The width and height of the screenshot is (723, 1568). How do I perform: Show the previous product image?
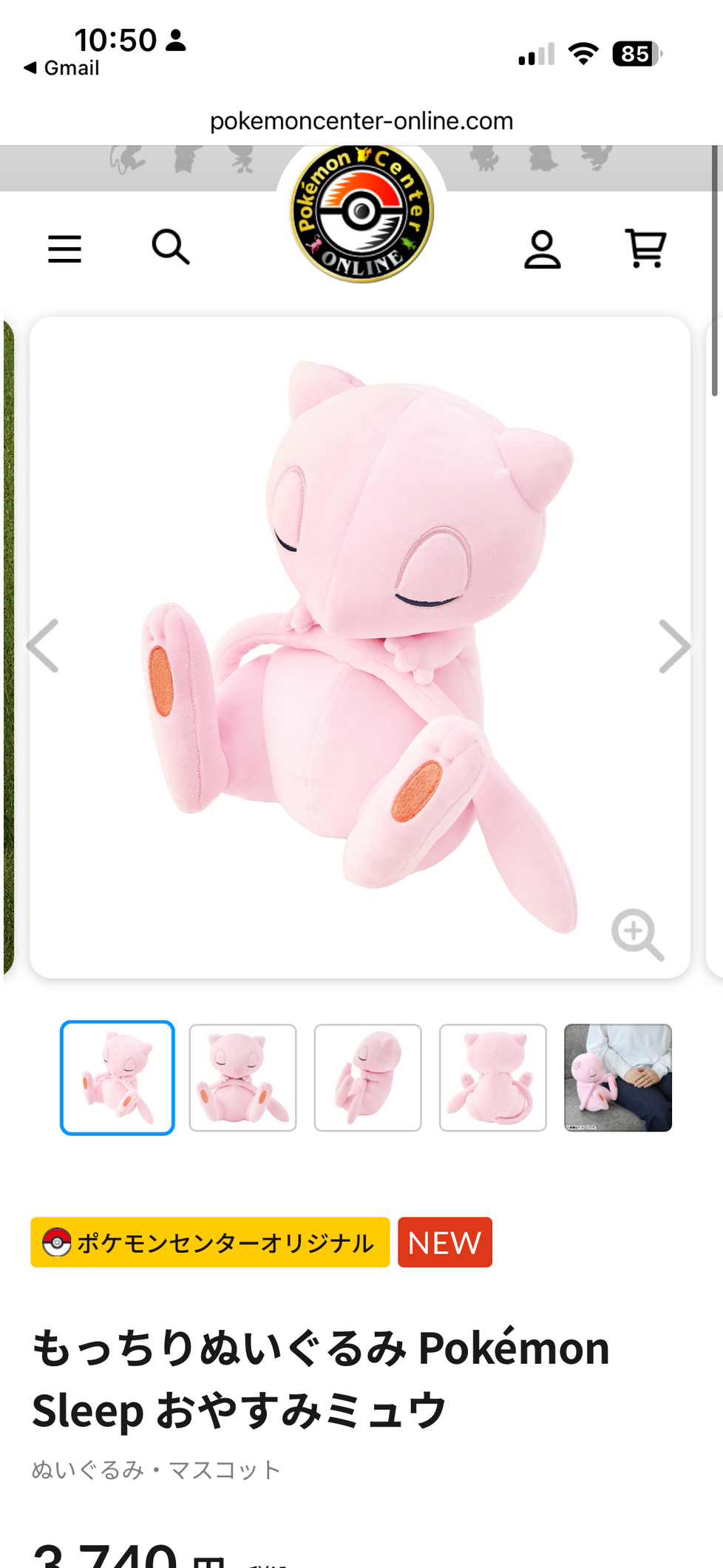pyautogui.click(x=43, y=646)
